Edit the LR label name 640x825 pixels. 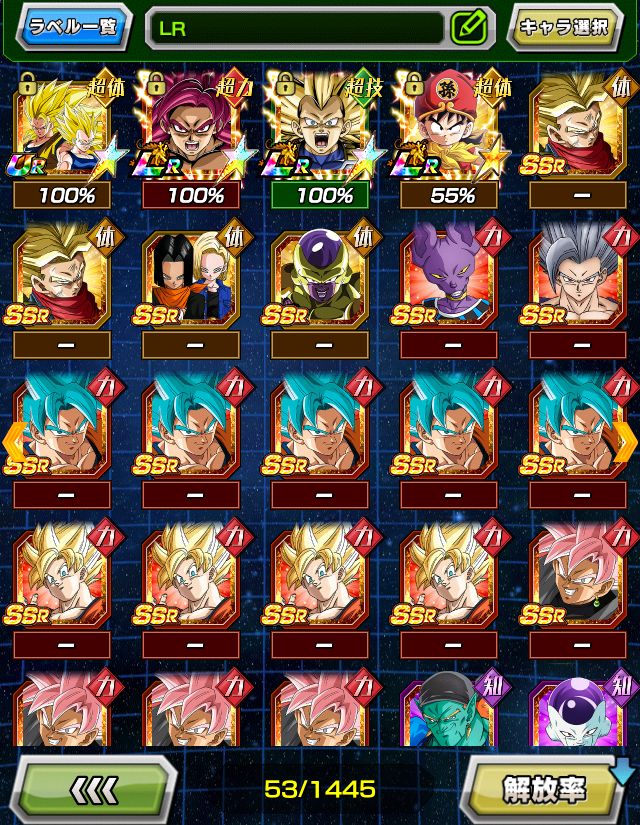(468, 28)
